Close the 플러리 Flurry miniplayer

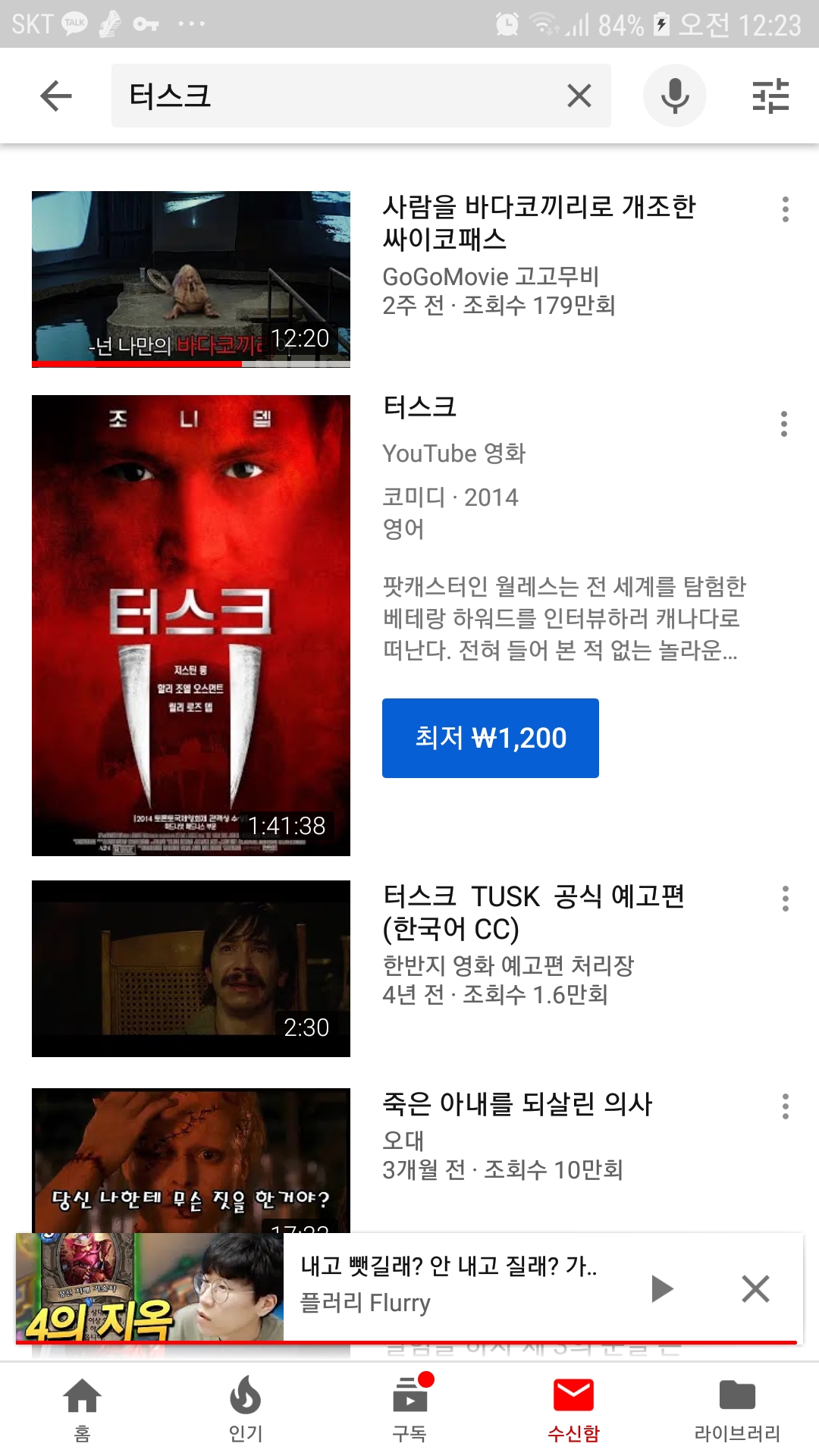755,1288
